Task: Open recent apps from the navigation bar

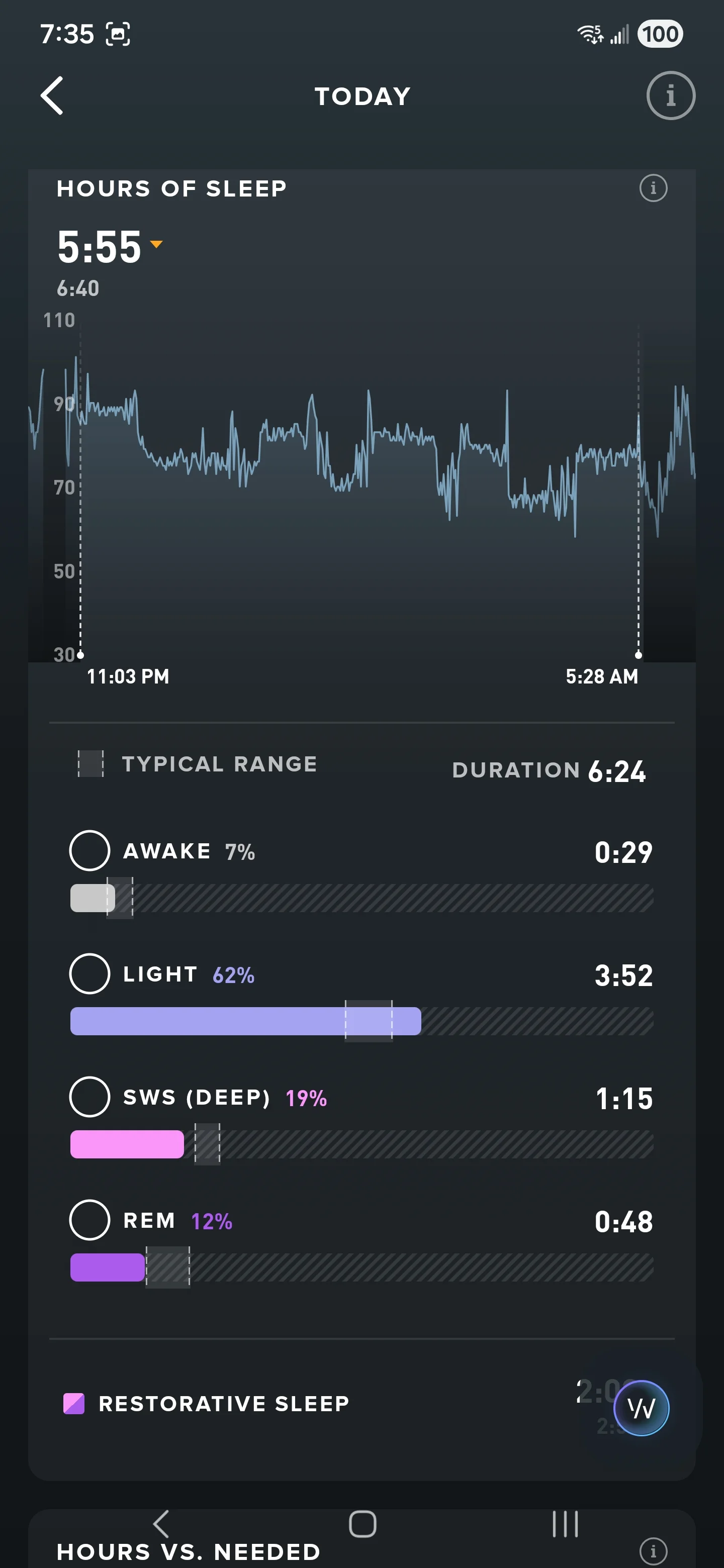Action: 565,1524
